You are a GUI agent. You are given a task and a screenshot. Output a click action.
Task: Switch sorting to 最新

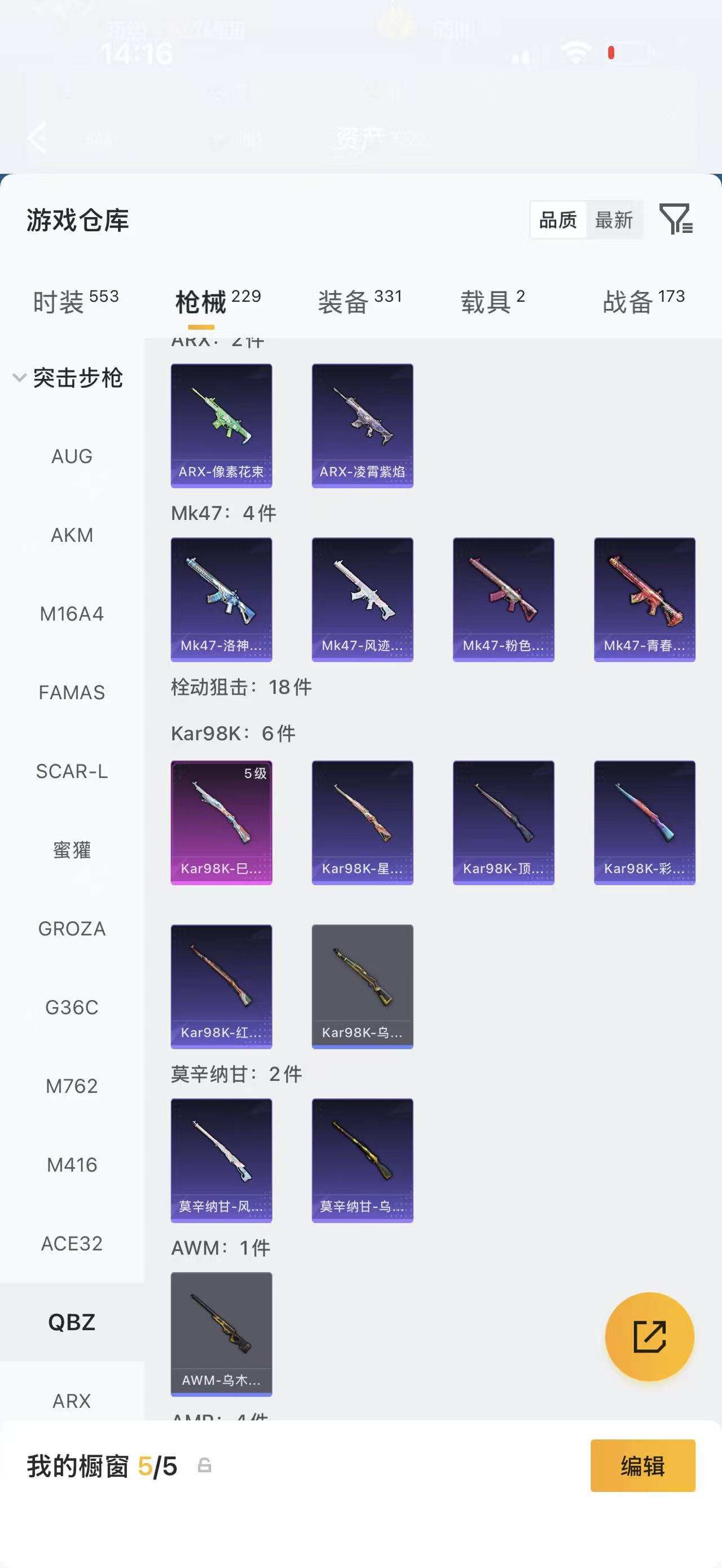(x=614, y=221)
